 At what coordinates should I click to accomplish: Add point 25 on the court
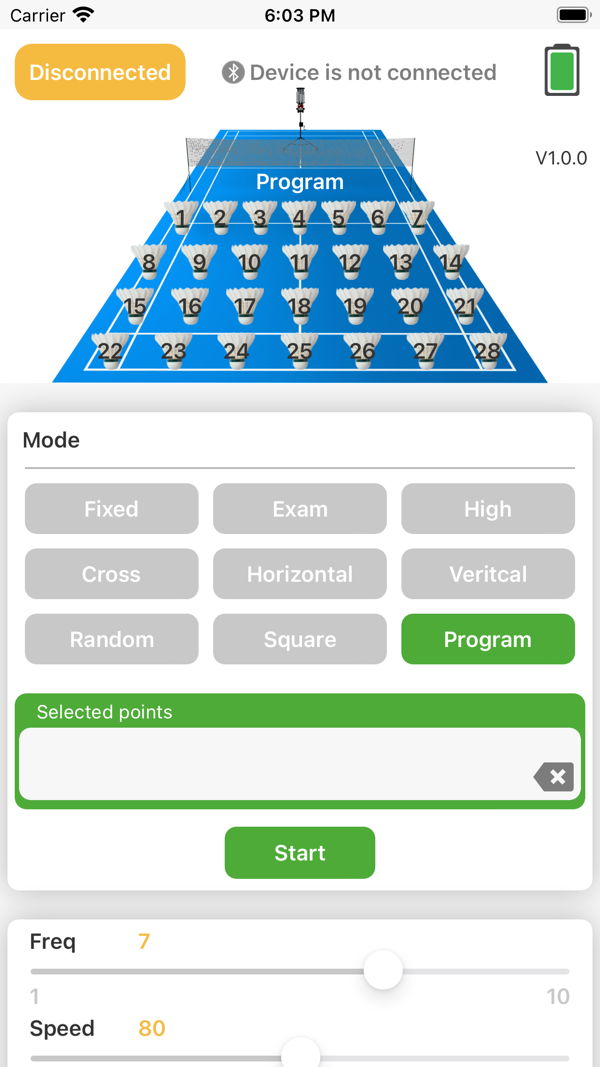(x=299, y=350)
